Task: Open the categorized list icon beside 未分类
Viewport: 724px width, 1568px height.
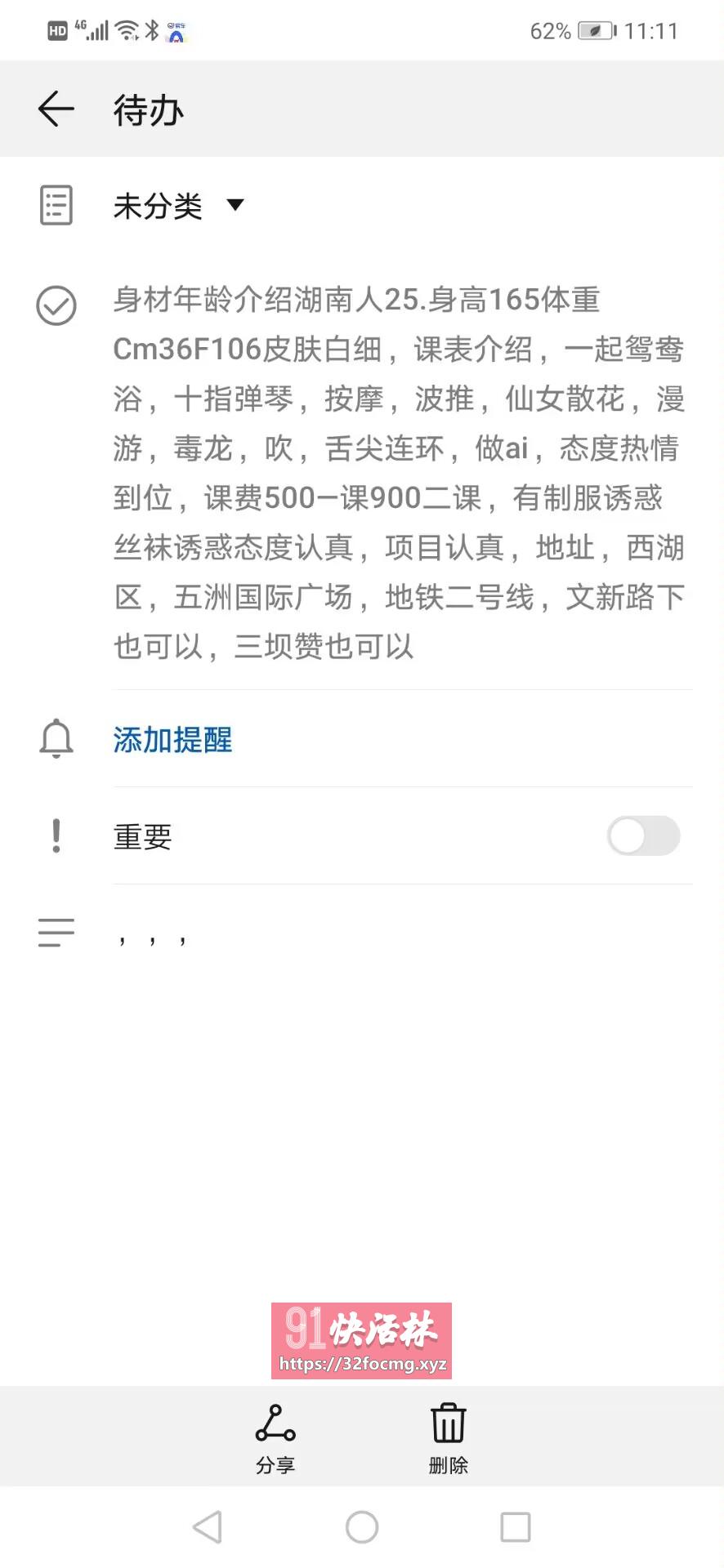Action: click(x=56, y=206)
